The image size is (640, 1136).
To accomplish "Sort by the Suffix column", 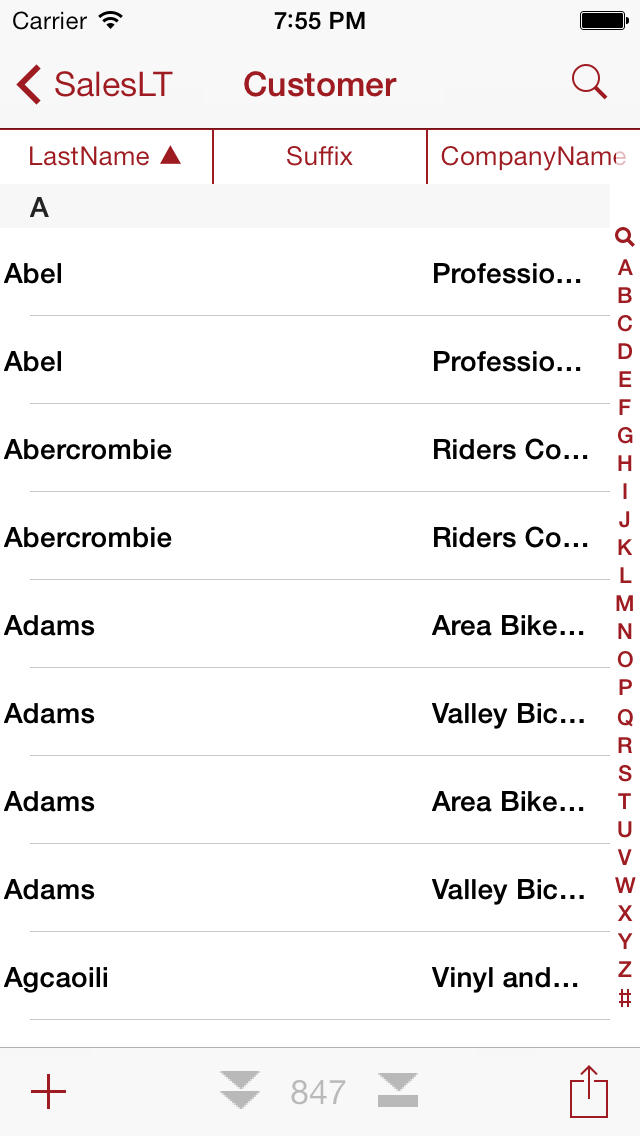I will [320, 156].
